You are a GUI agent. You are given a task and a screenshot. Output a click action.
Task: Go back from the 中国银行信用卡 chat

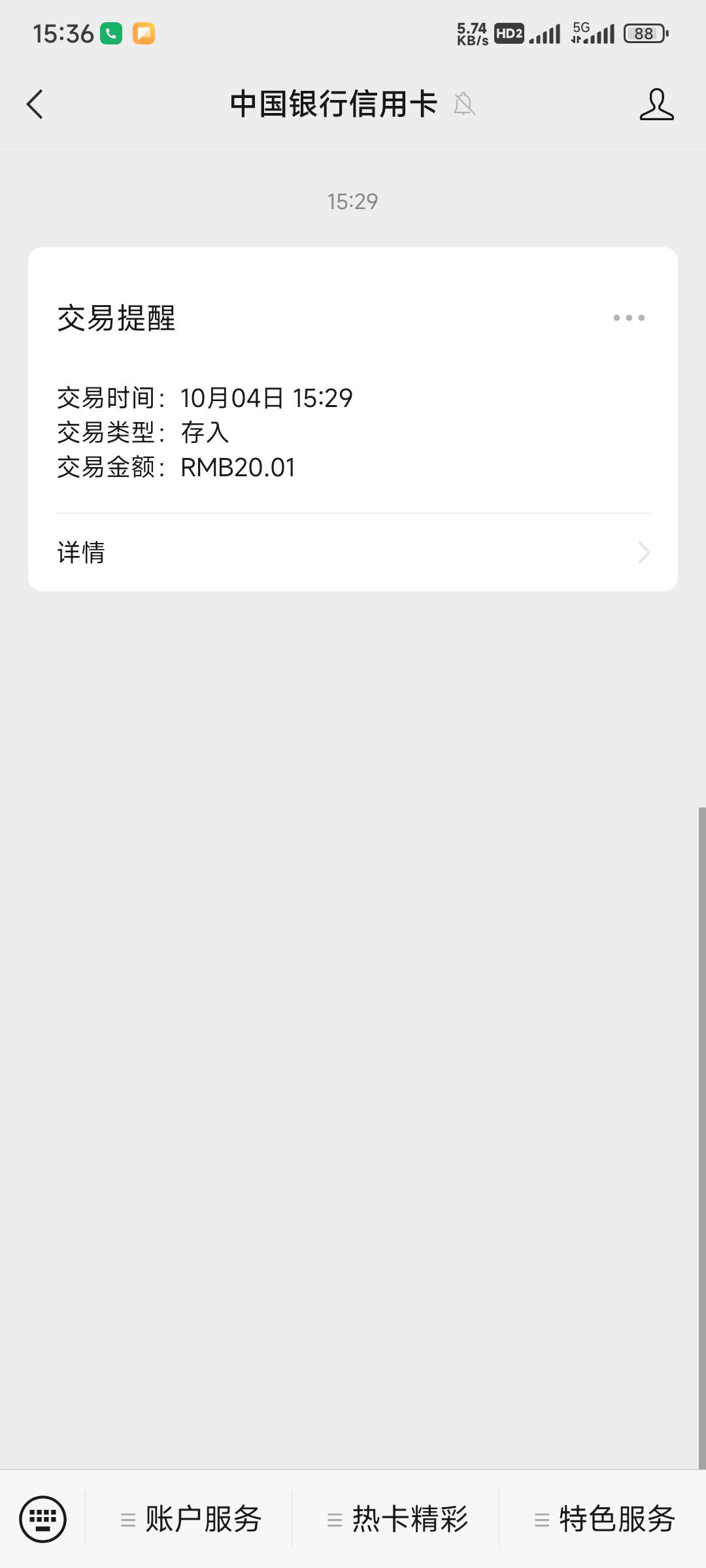point(35,105)
